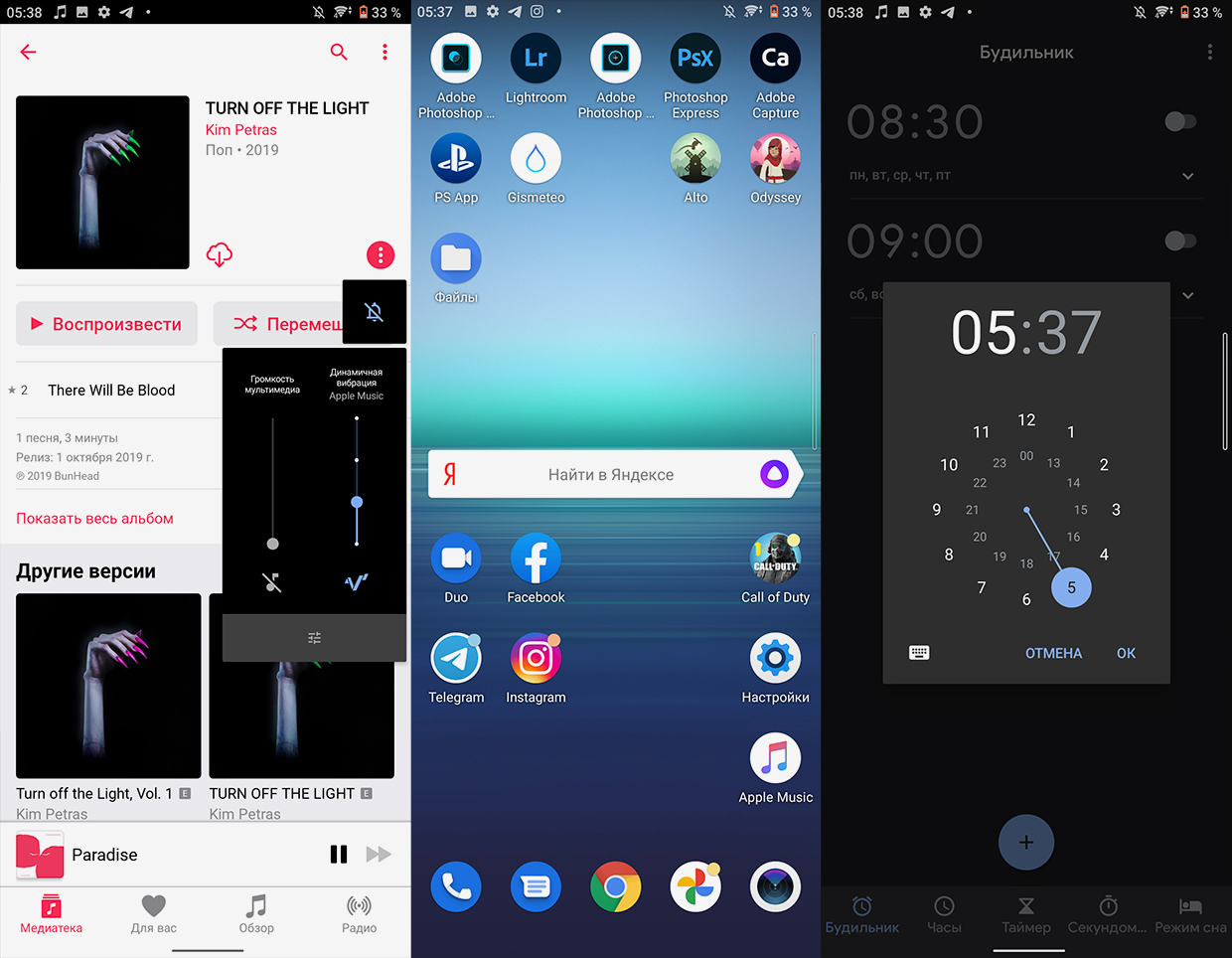The image size is (1232, 958).
Task: Tap the Найти в Яндексе search field
Action: point(610,475)
